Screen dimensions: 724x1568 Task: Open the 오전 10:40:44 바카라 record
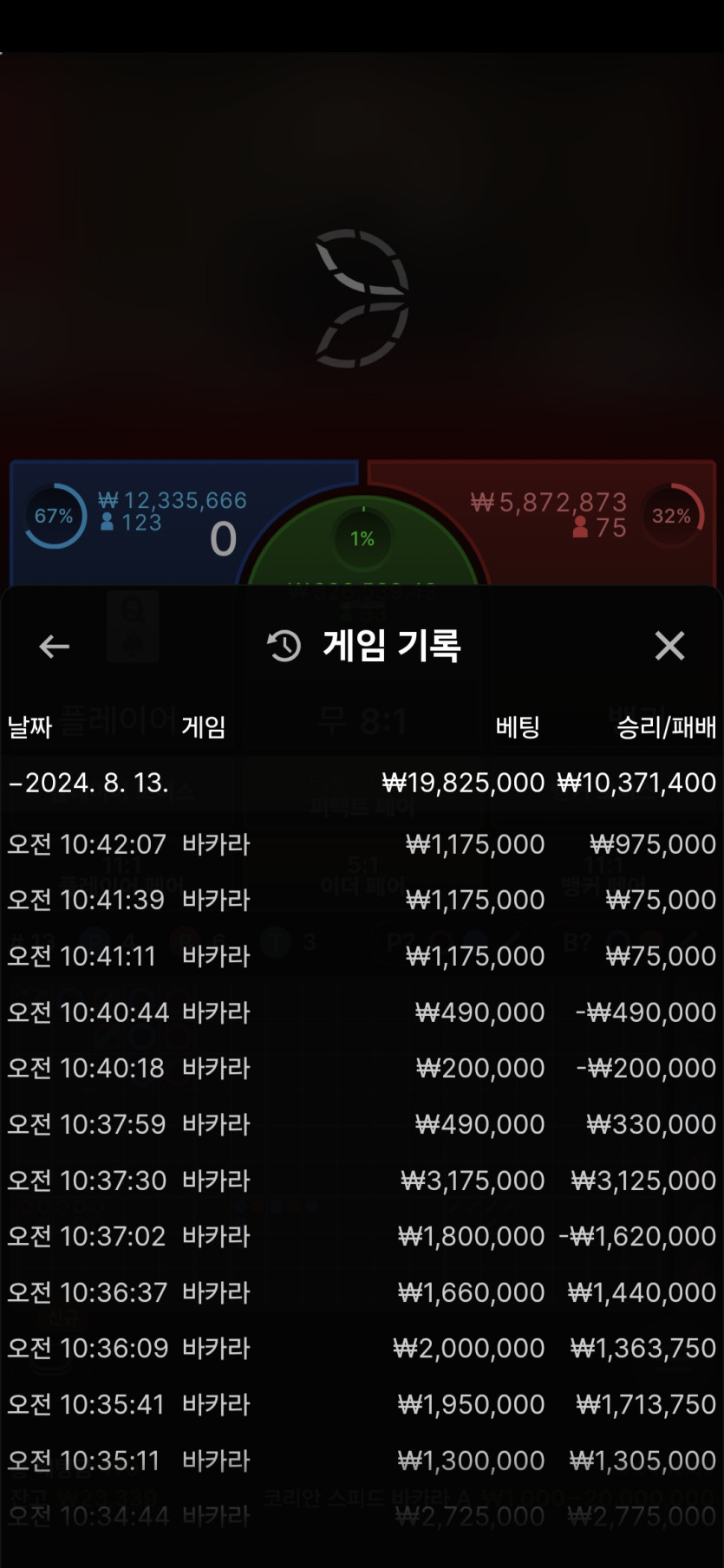coord(362,1012)
